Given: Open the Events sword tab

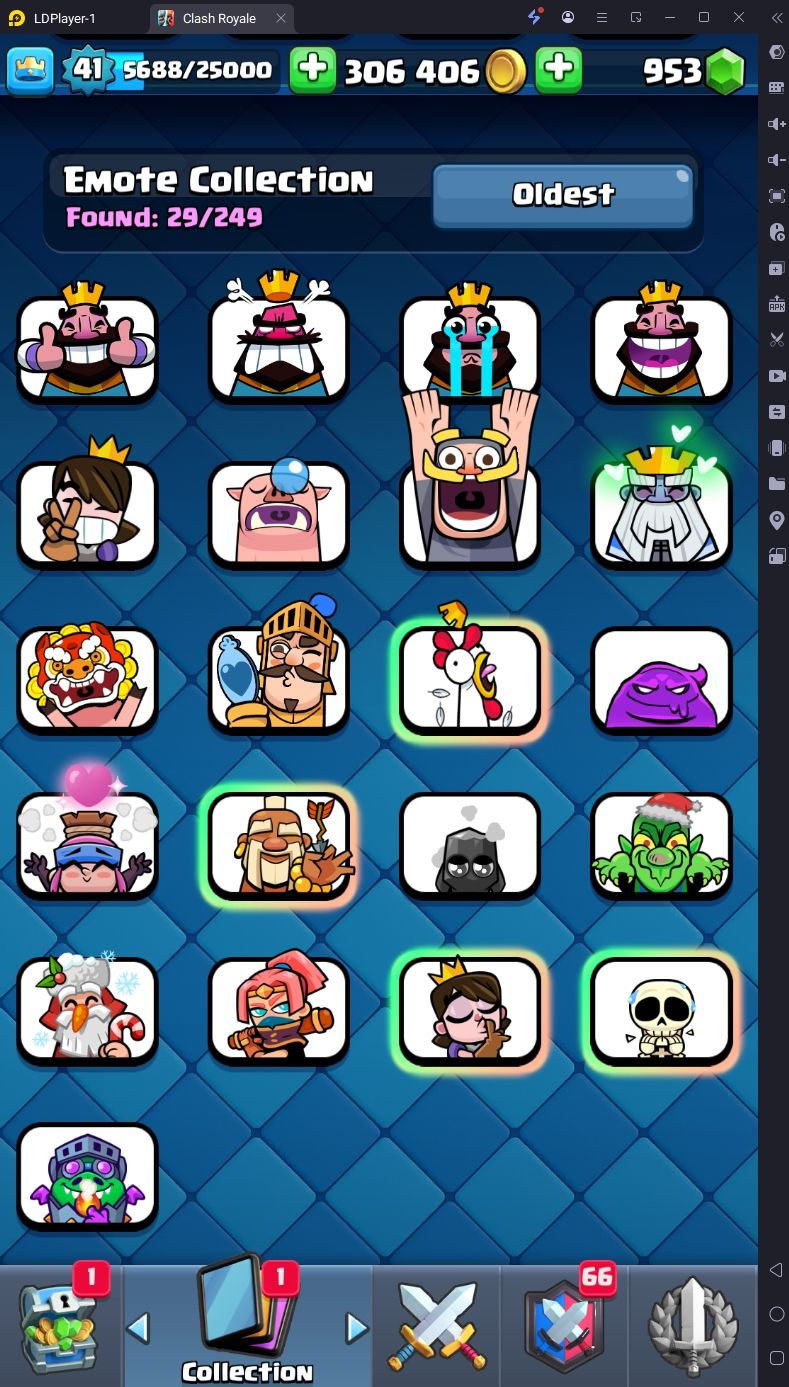Looking at the screenshot, I should (693, 1325).
